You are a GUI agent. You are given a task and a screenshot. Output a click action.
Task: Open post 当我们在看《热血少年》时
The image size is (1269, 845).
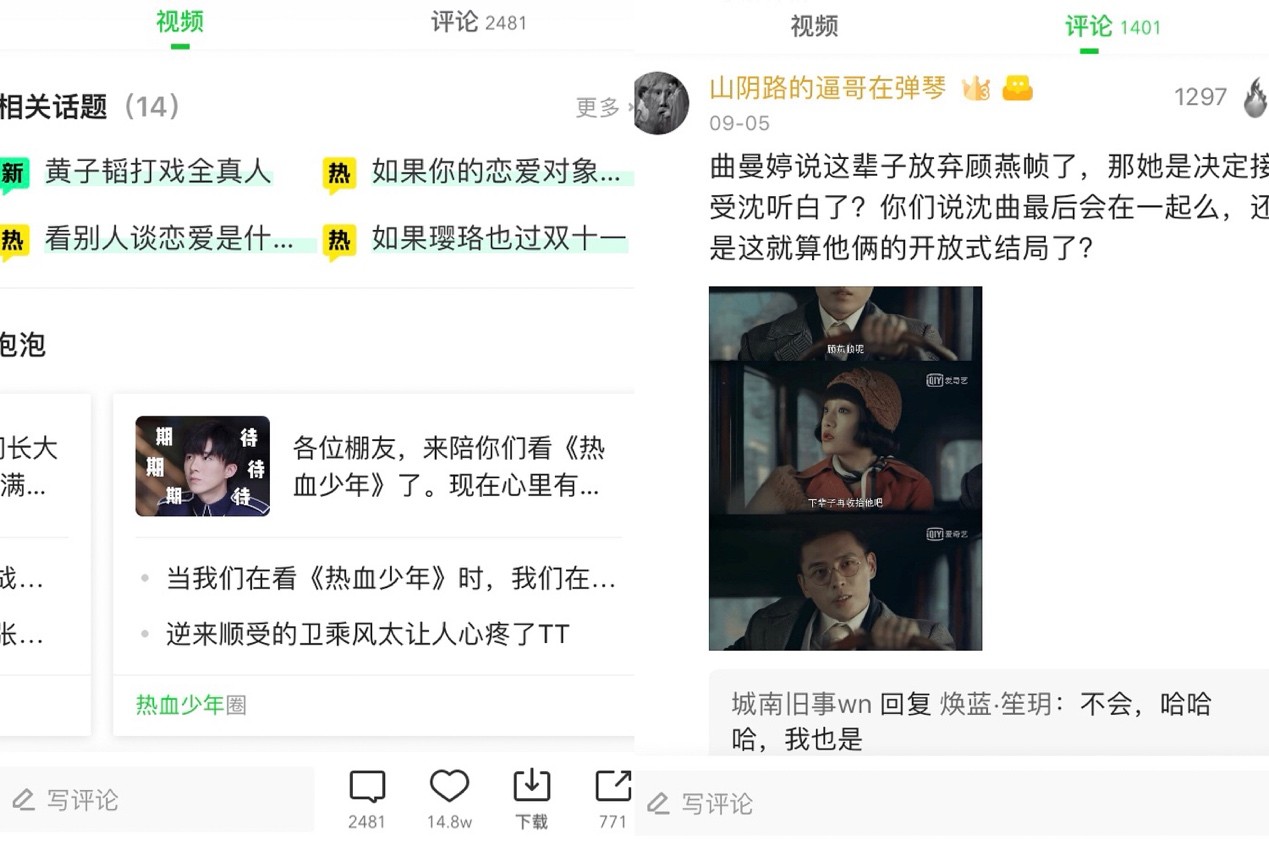click(x=390, y=578)
